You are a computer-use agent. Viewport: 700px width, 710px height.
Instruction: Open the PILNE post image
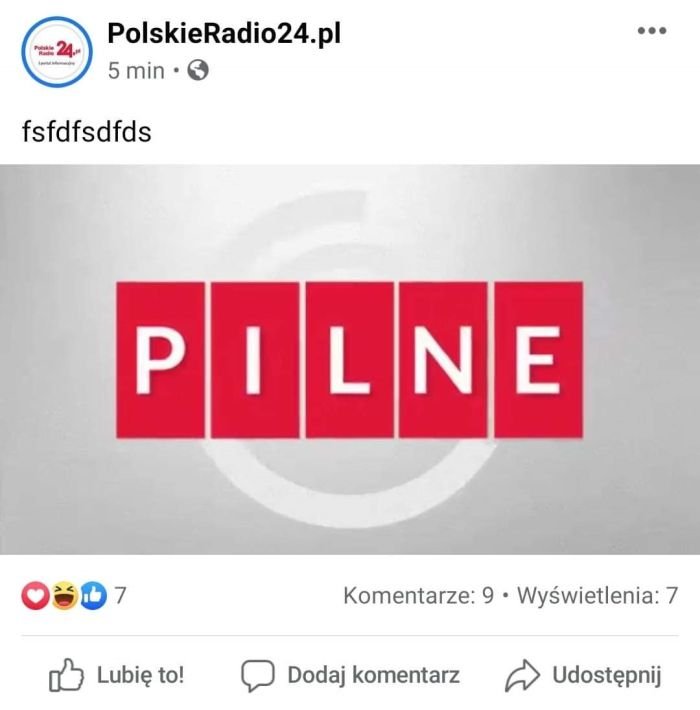(x=350, y=359)
